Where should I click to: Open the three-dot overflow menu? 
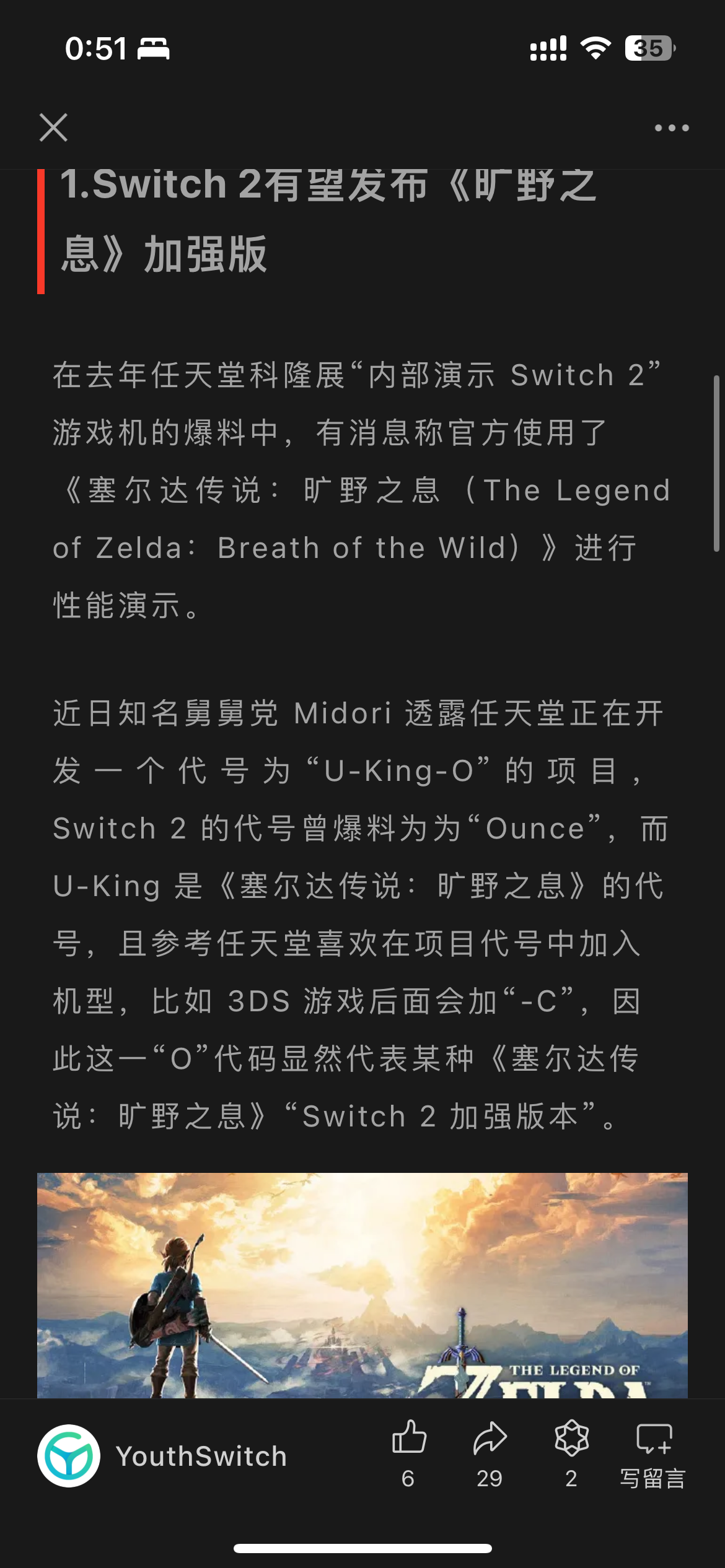(x=672, y=128)
